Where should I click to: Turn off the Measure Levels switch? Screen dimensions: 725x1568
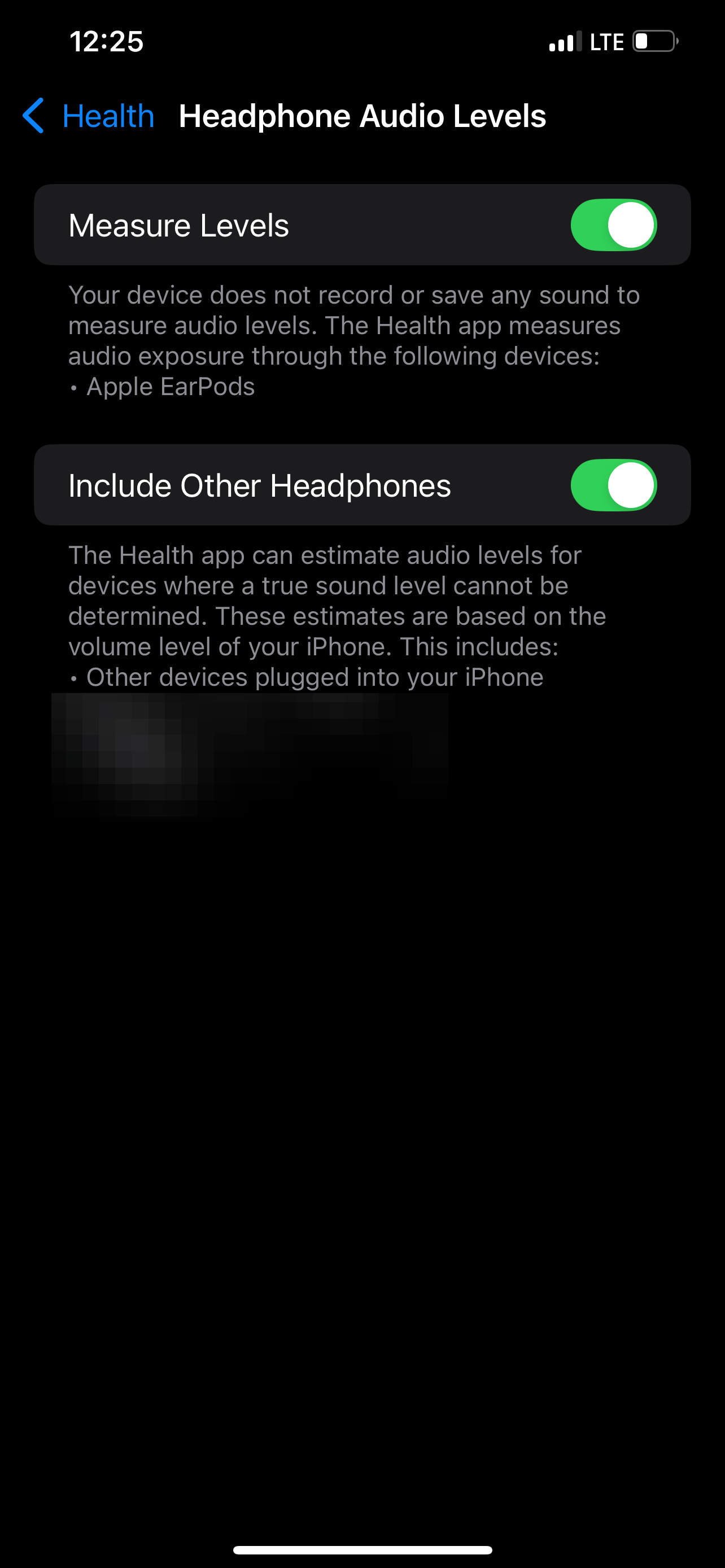coord(613,225)
